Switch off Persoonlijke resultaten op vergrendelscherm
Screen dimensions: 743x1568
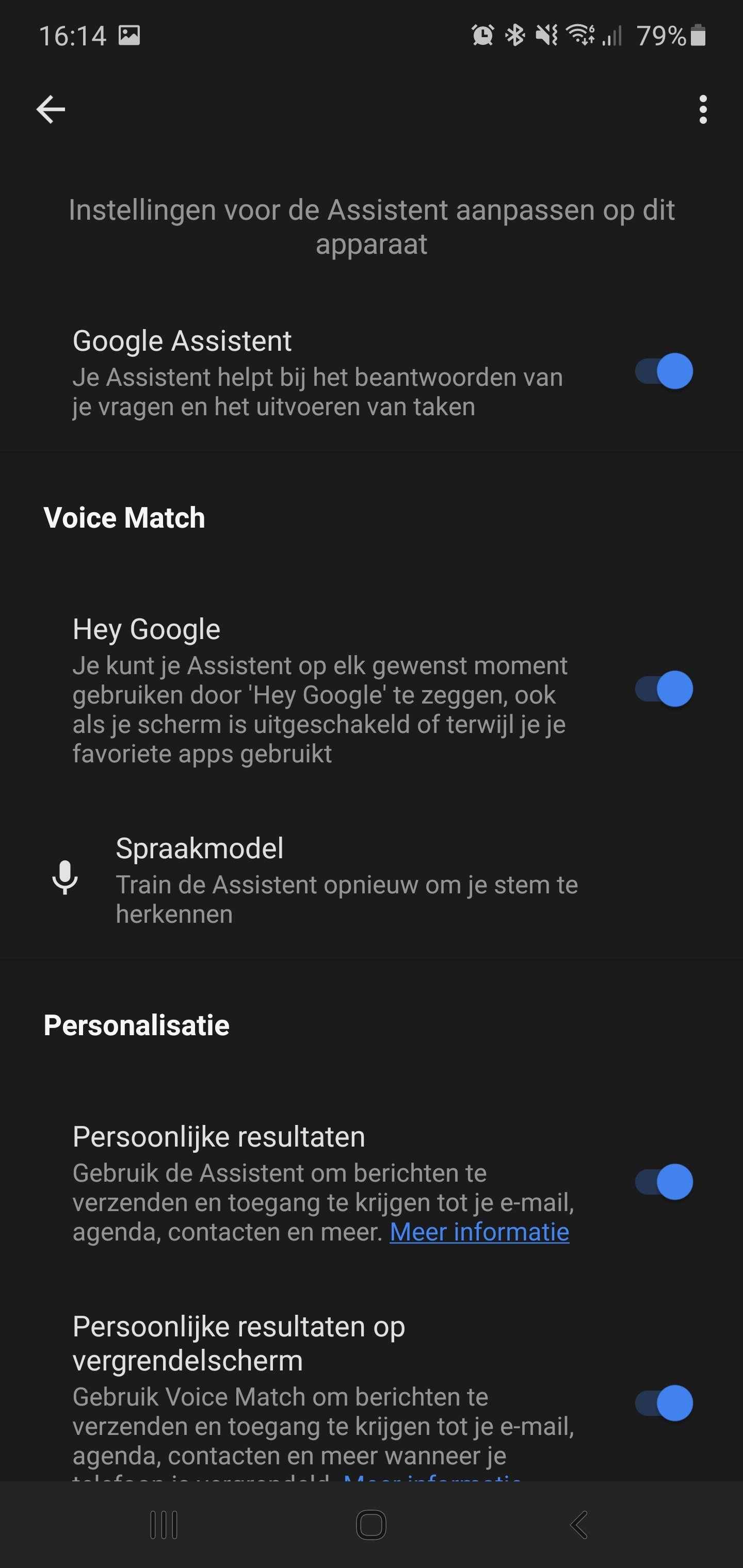[x=664, y=1403]
